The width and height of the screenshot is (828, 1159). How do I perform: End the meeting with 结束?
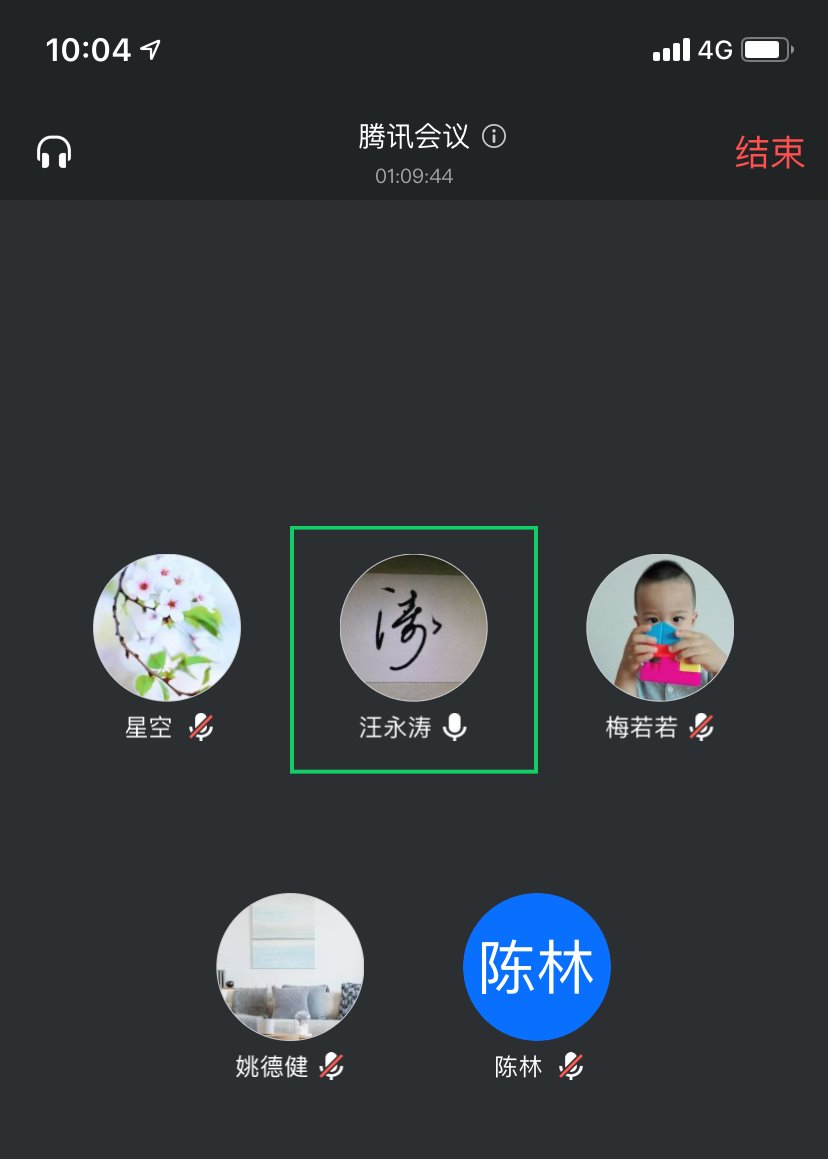point(769,152)
